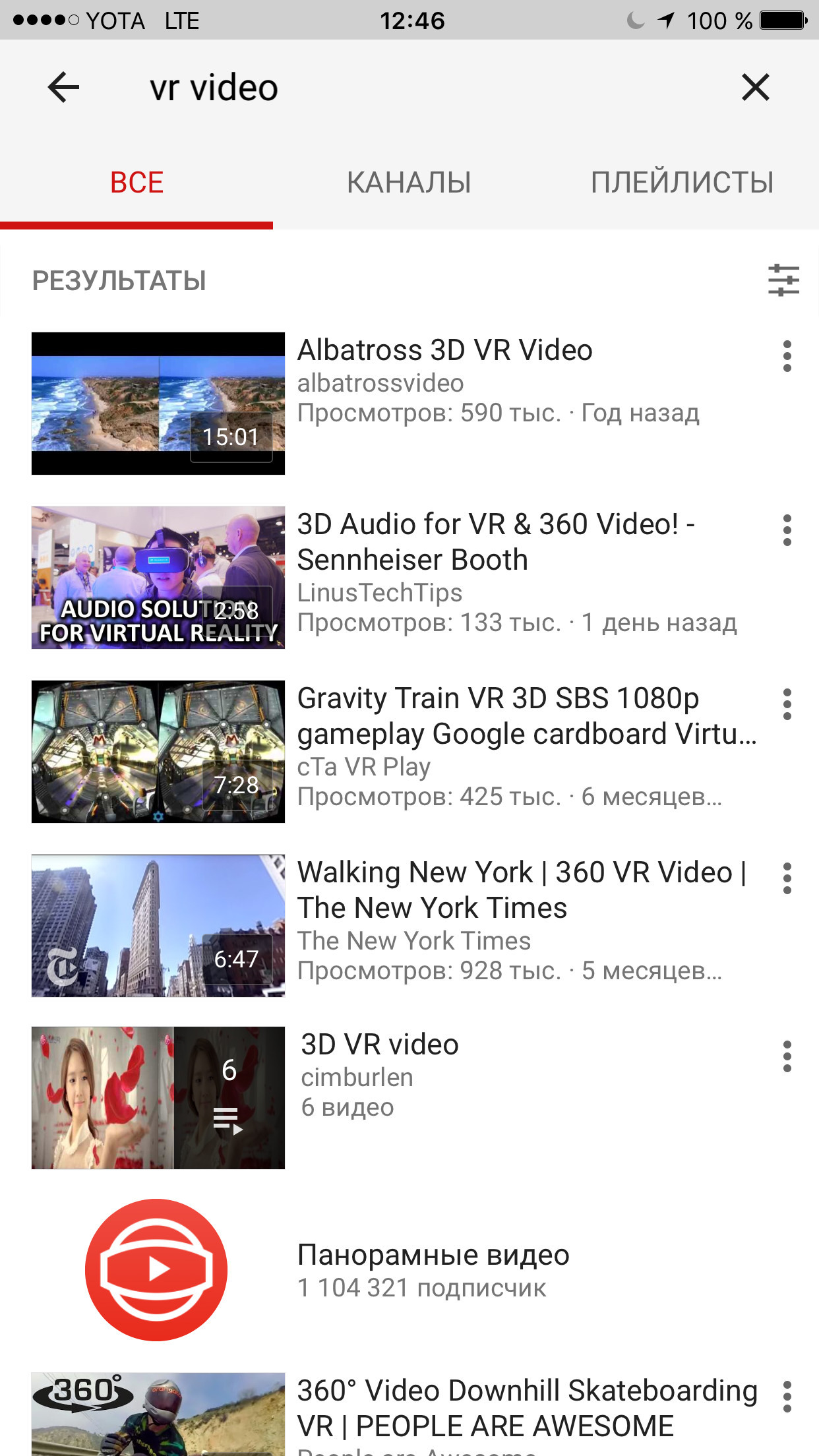Go back from search results
Viewport: 819px width, 1456px height.
coord(63,88)
